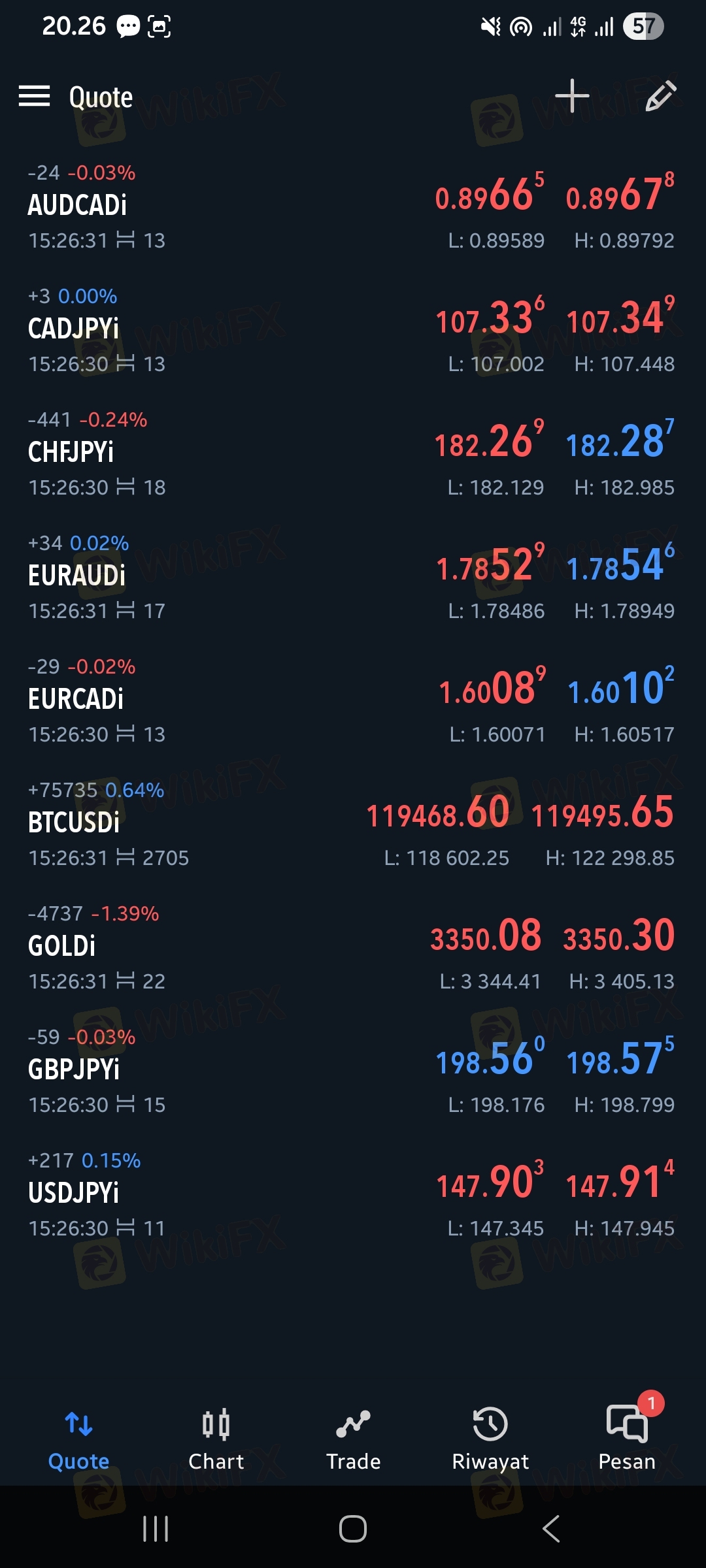Tap the EURAUDi symbol row
The image size is (706, 1568).
coord(353,578)
